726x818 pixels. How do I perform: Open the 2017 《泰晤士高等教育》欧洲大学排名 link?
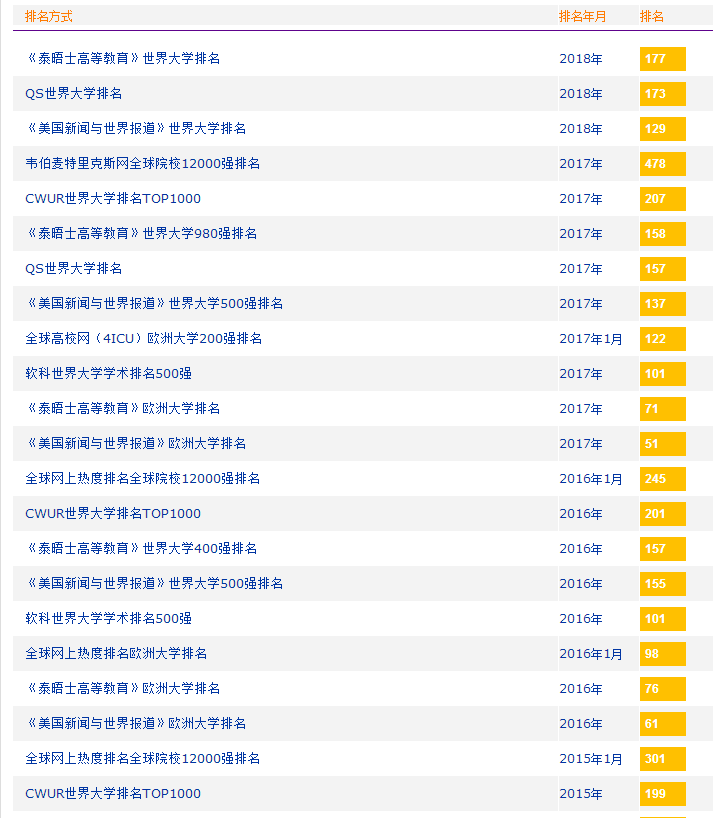(x=123, y=409)
